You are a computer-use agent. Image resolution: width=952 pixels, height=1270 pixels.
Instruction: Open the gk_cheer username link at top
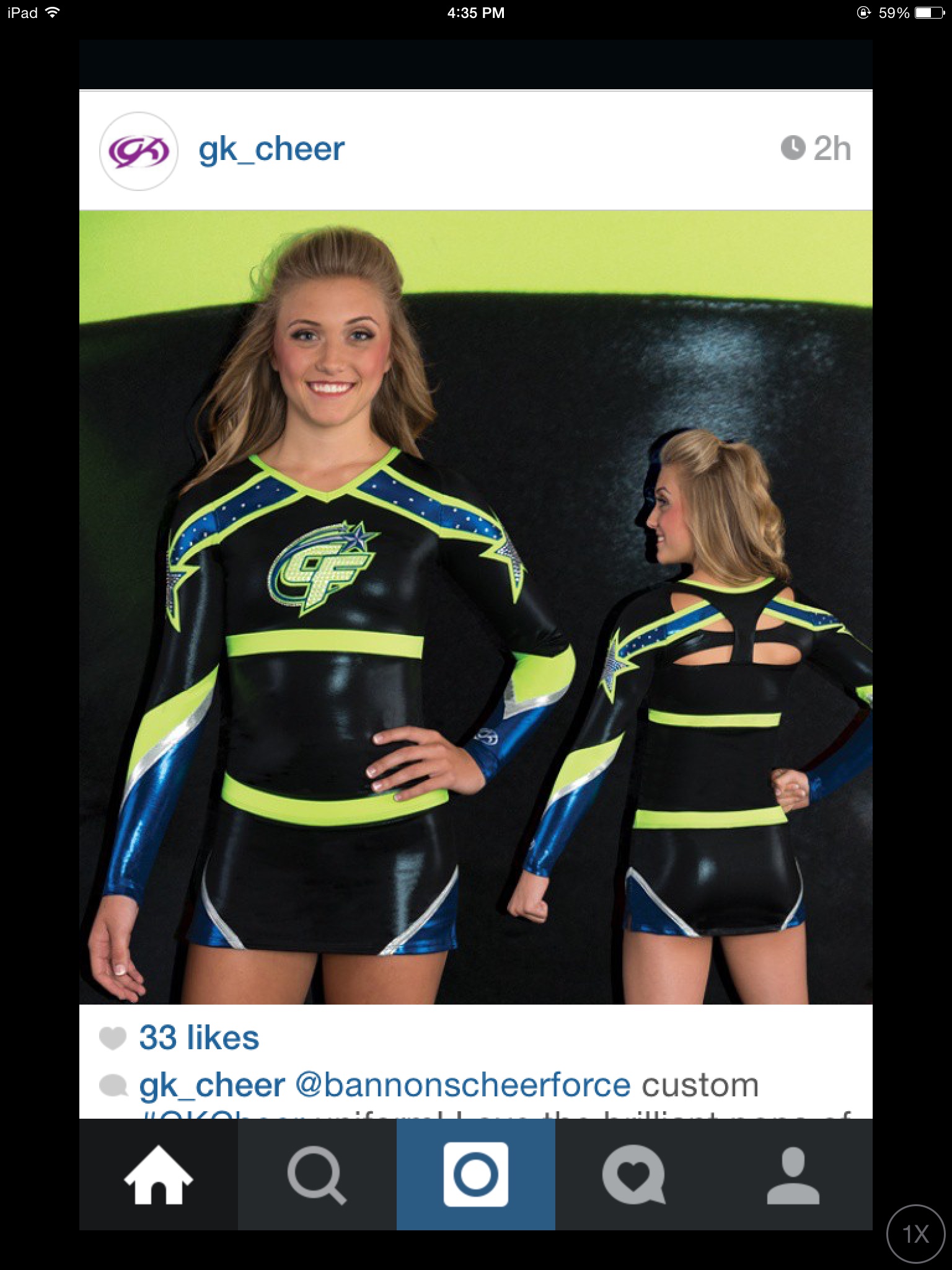tap(271, 149)
